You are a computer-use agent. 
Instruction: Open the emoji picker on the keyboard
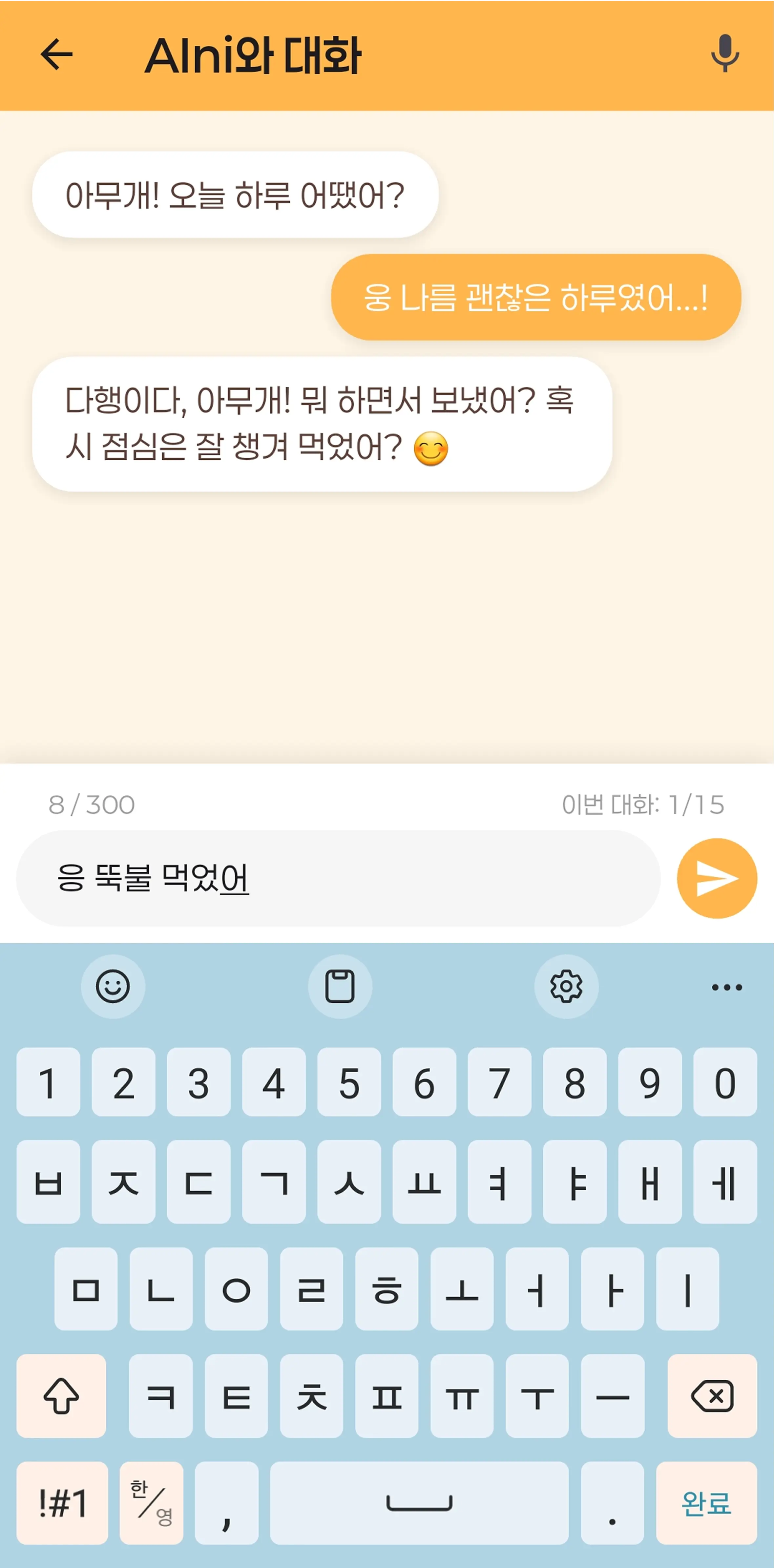tap(113, 986)
